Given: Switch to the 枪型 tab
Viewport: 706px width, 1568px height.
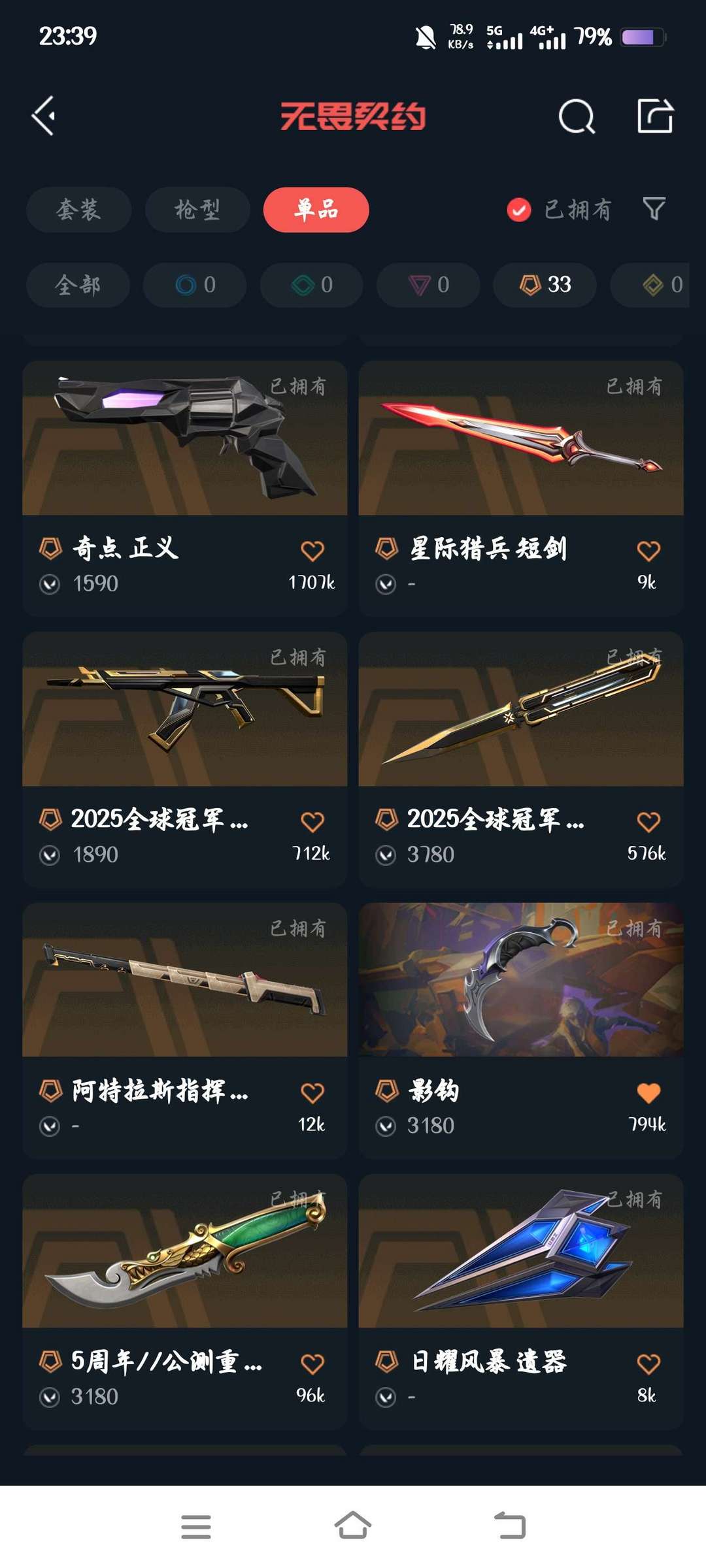Looking at the screenshot, I should [x=197, y=210].
